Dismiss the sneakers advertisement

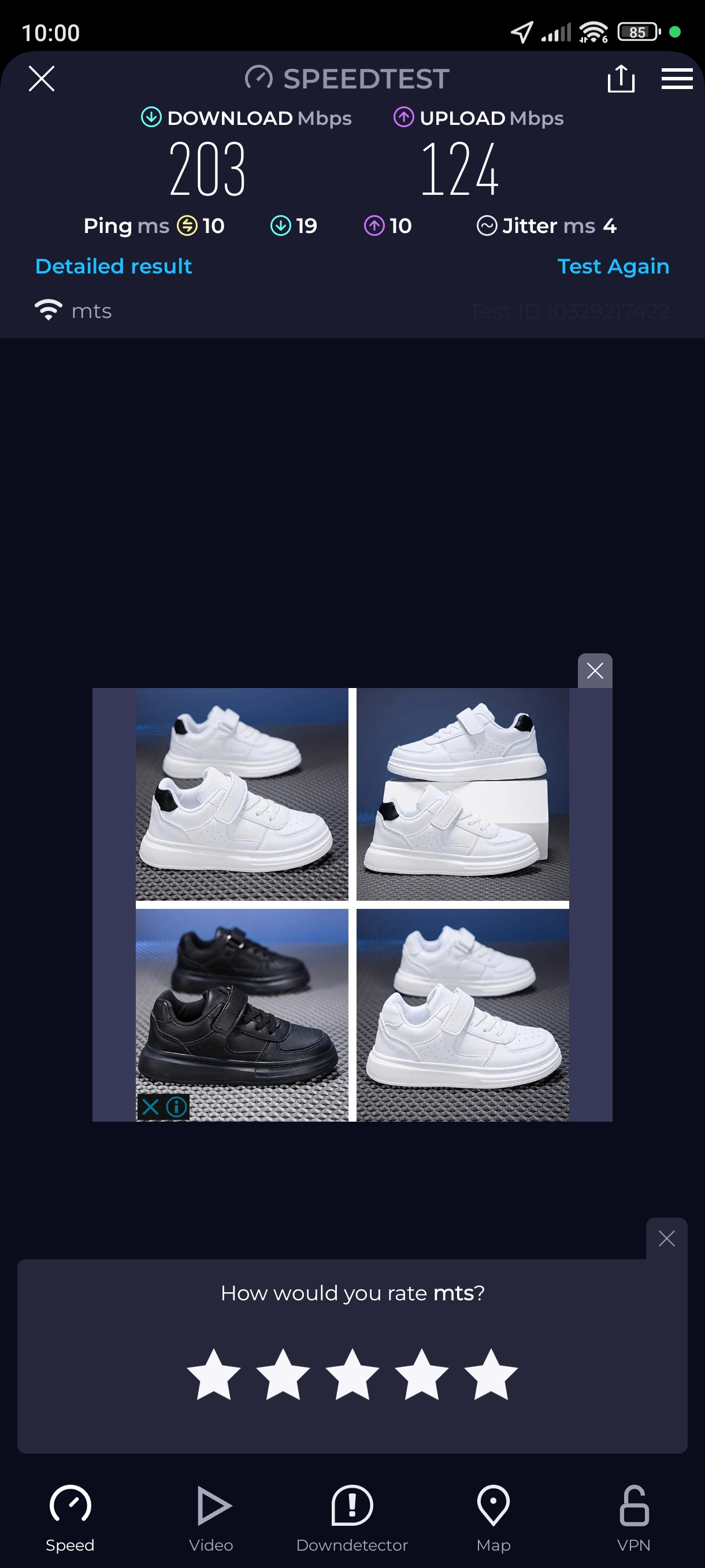(x=594, y=671)
